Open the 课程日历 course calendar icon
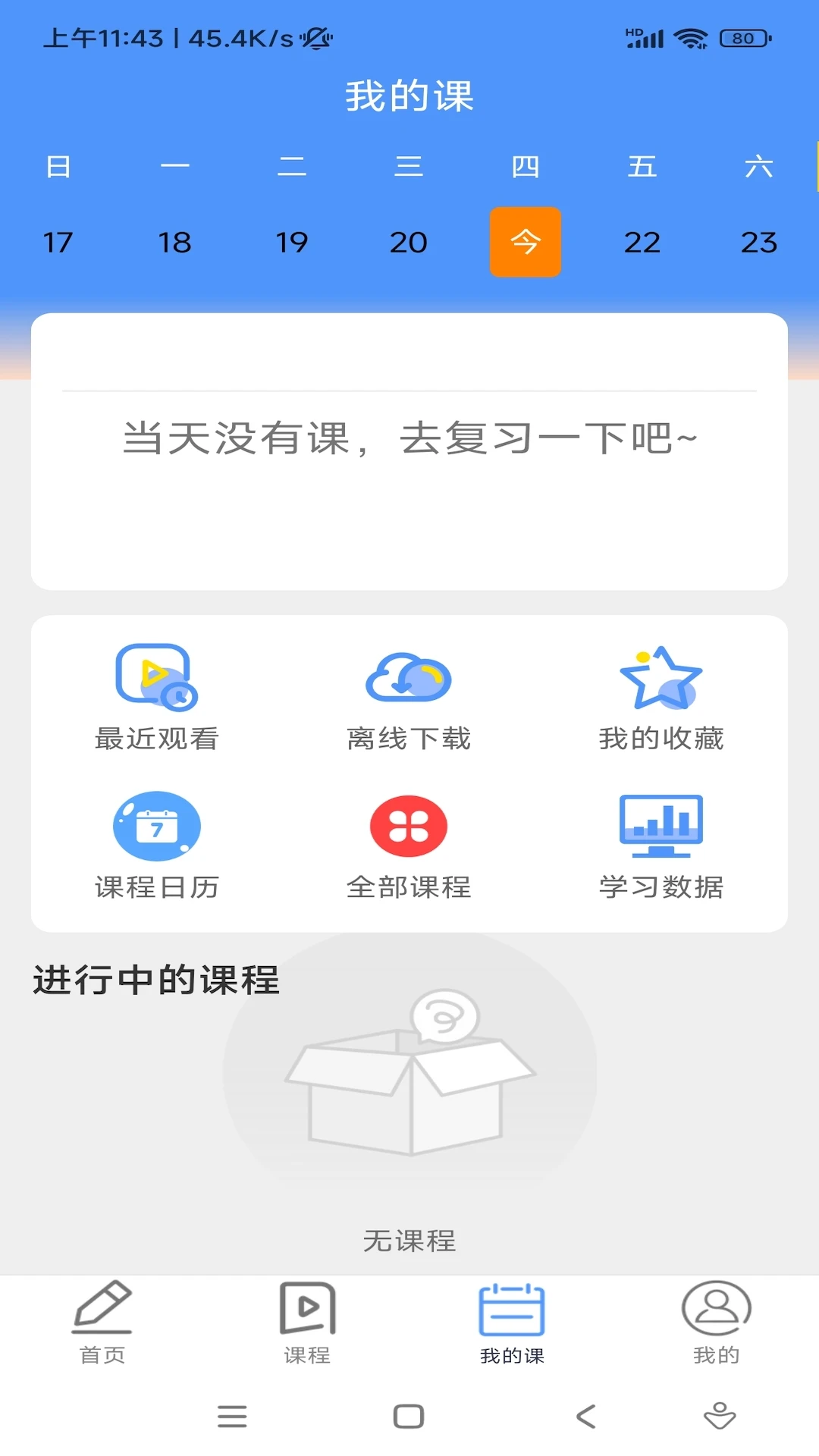This screenshot has width=819, height=1456. pos(156,827)
